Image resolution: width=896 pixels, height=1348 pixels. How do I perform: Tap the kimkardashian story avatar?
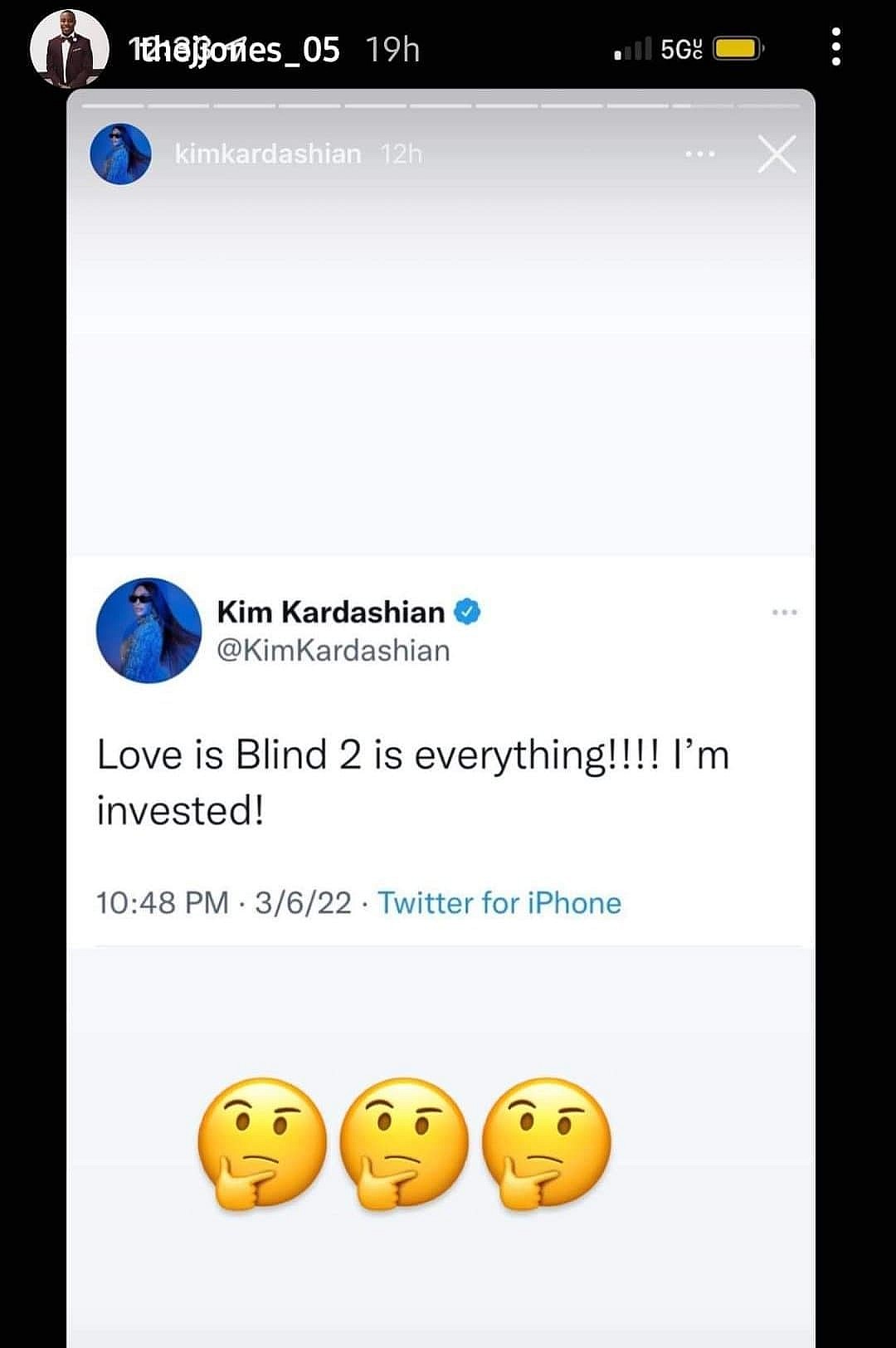(x=121, y=154)
